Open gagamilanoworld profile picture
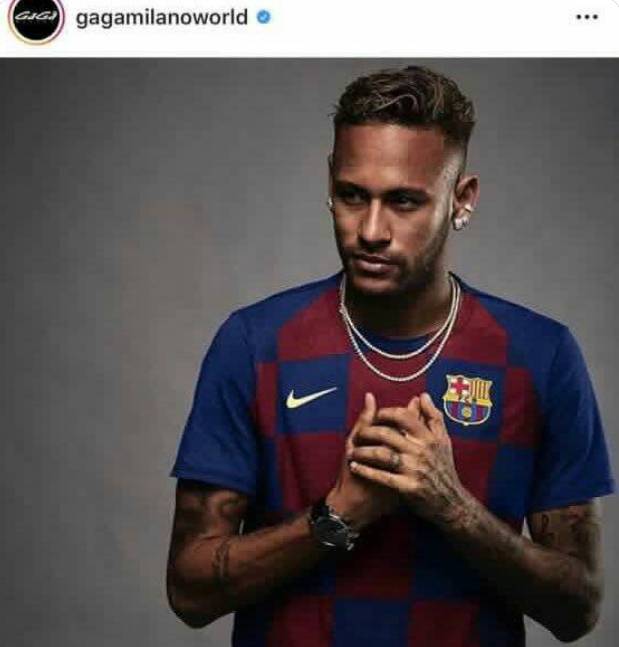The image size is (619, 647). point(37,20)
